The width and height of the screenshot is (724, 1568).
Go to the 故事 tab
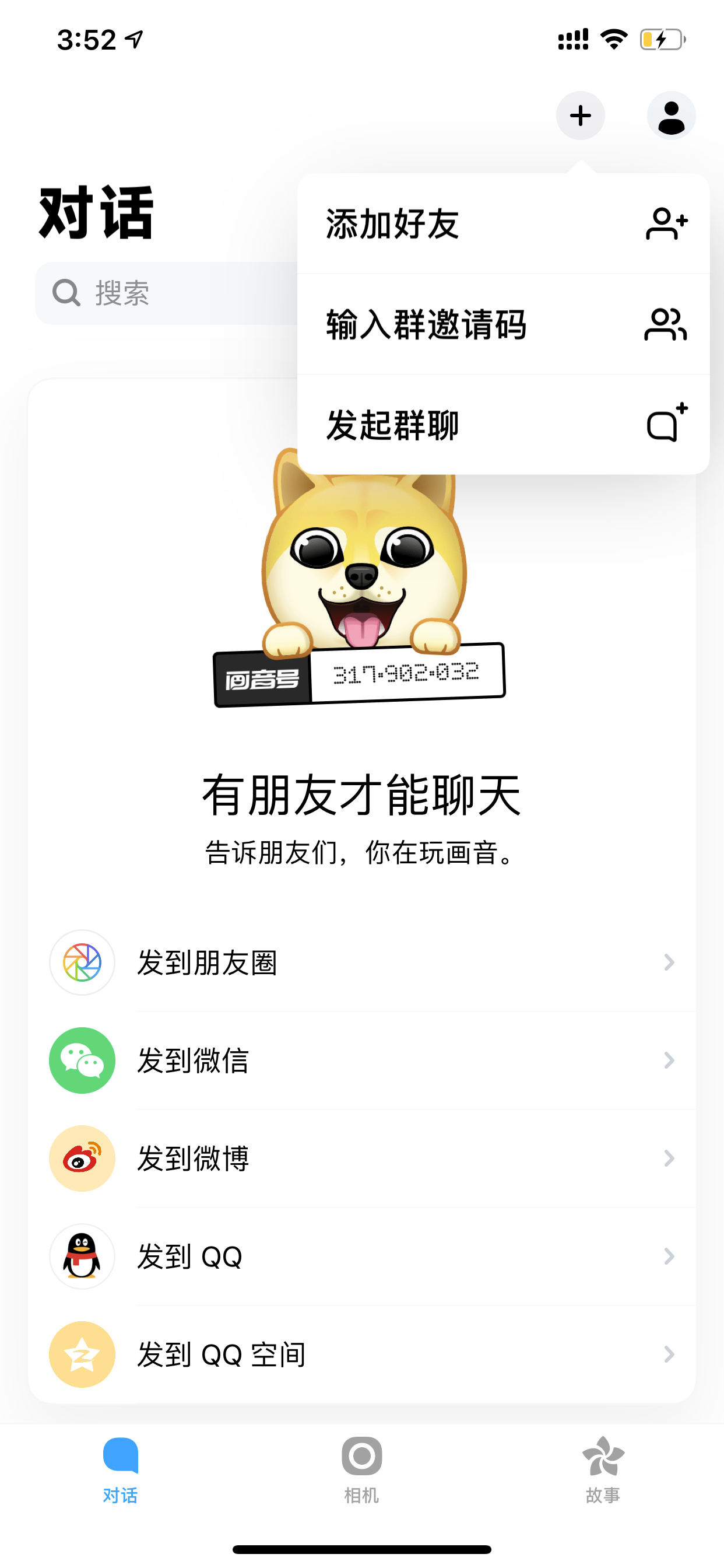[603, 1470]
